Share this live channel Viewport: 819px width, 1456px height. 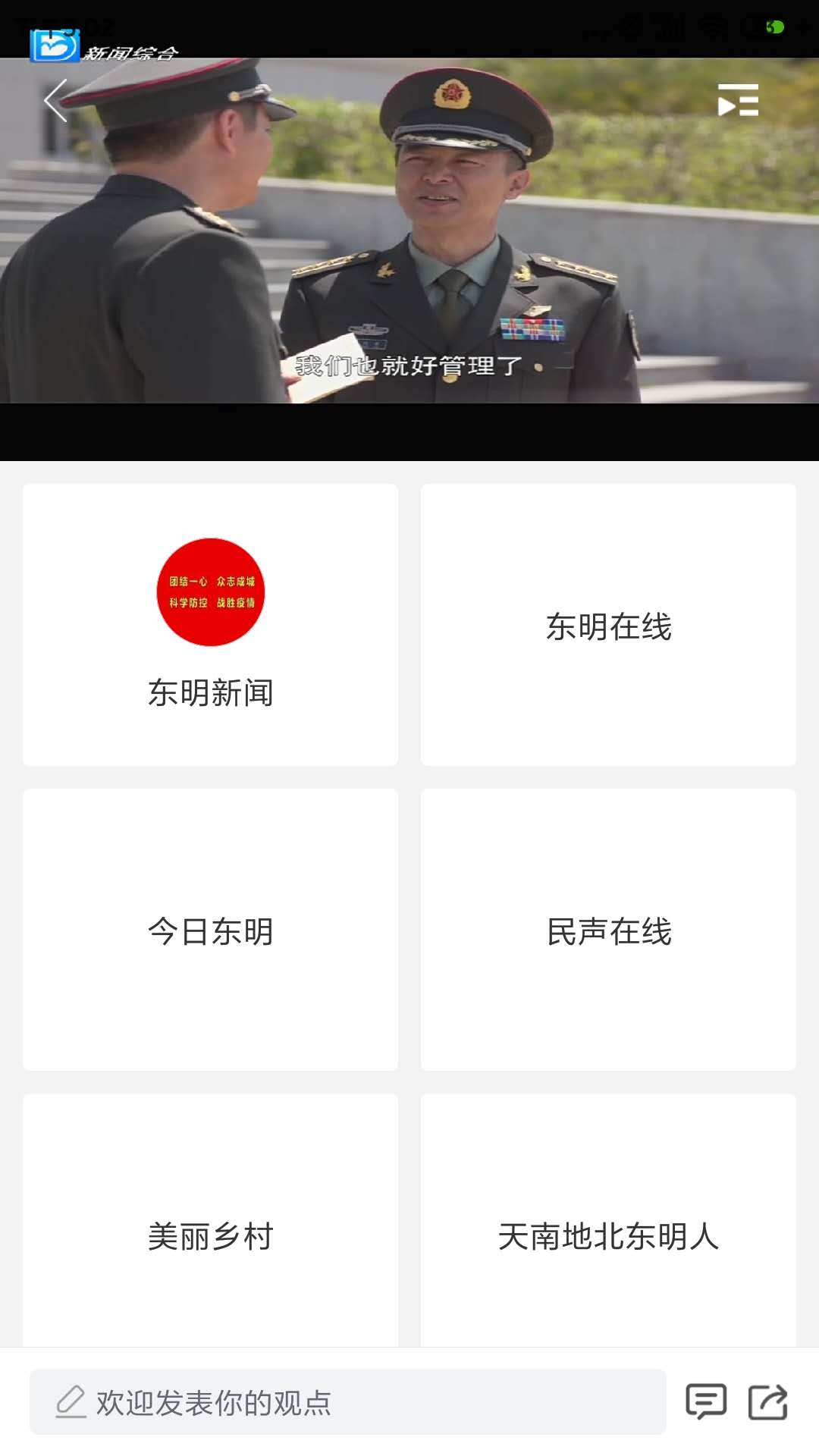coord(767,1401)
